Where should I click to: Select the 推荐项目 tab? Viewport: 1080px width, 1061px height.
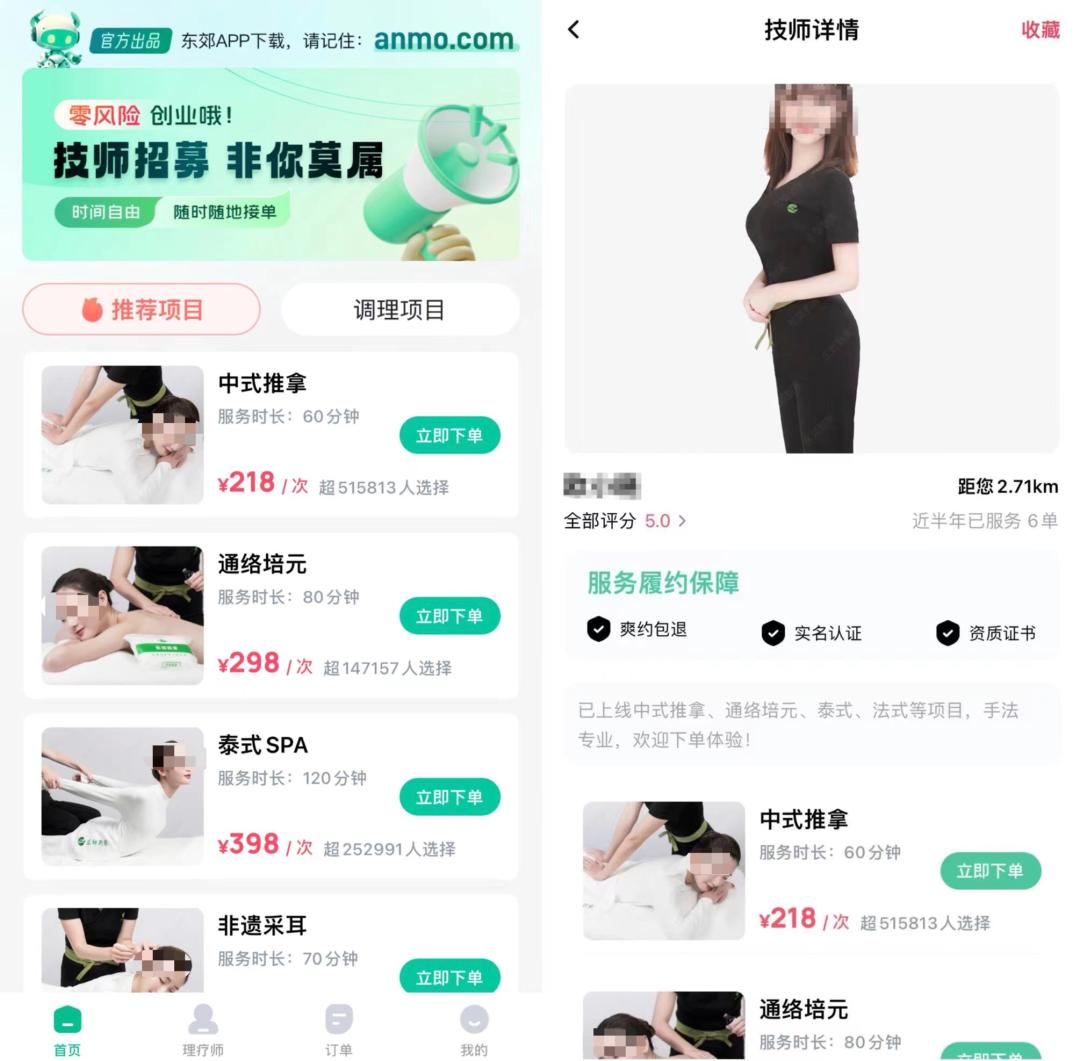141,310
